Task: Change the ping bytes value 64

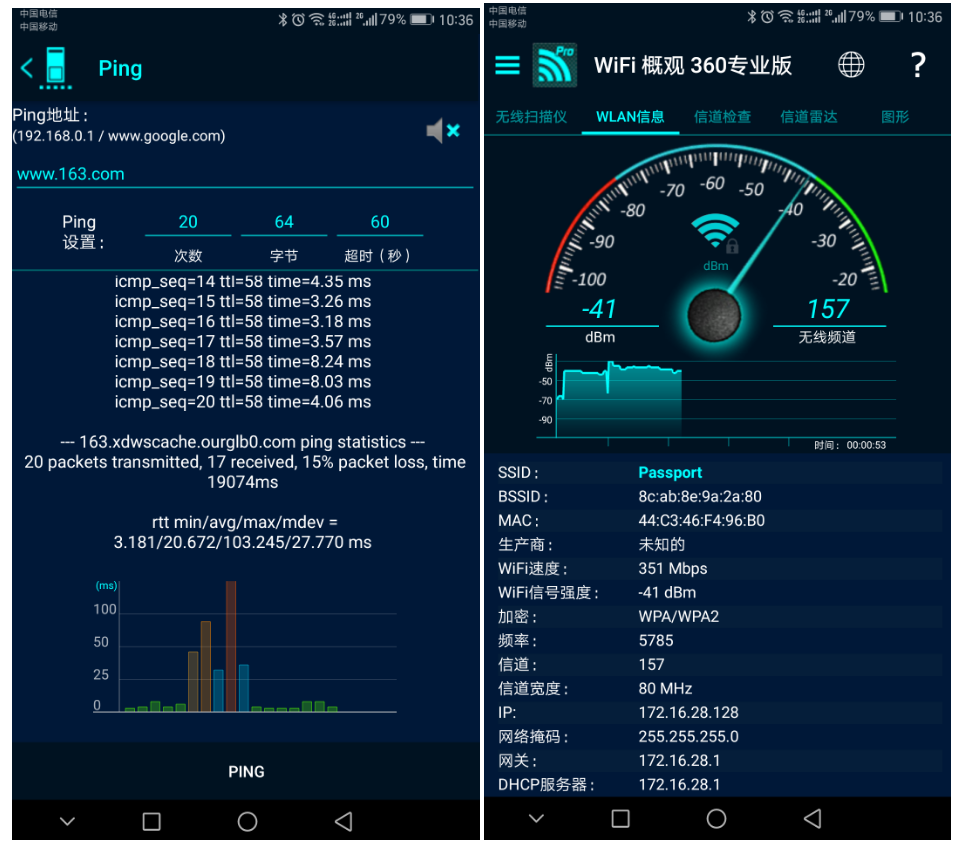Action: click(284, 222)
